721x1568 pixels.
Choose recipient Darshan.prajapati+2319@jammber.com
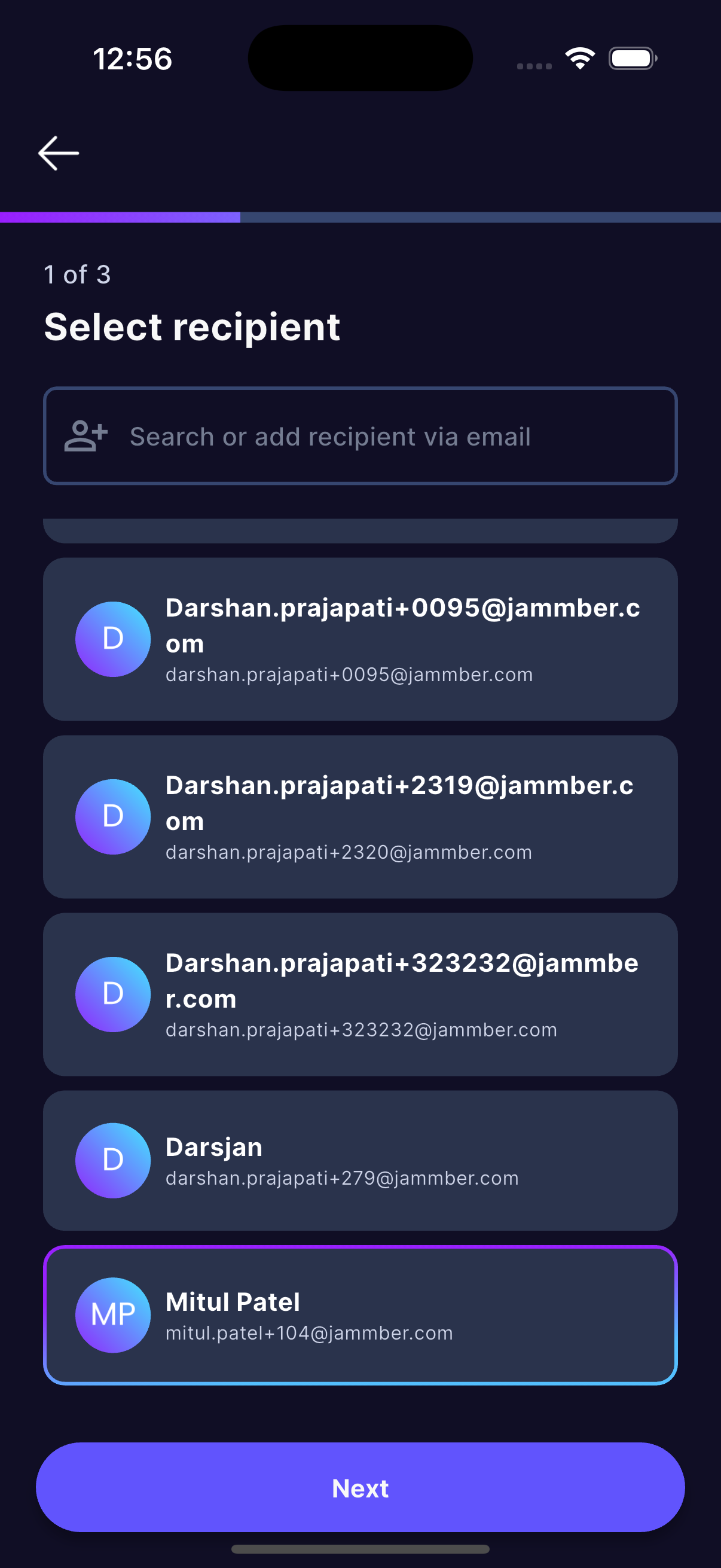(360, 816)
